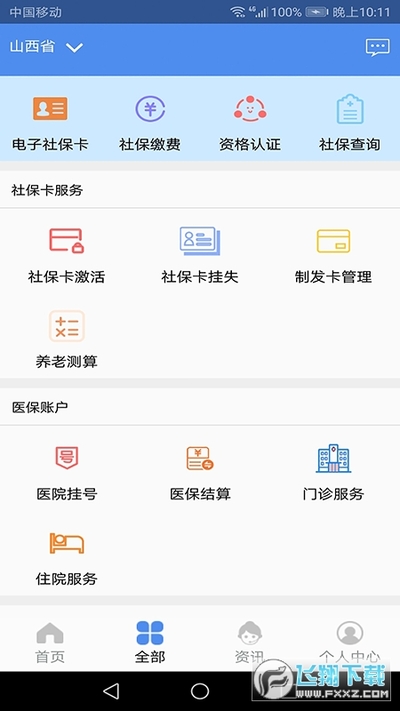Launch the 养老测算 calculator
This screenshot has height=711, width=400.
[x=67, y=340]
